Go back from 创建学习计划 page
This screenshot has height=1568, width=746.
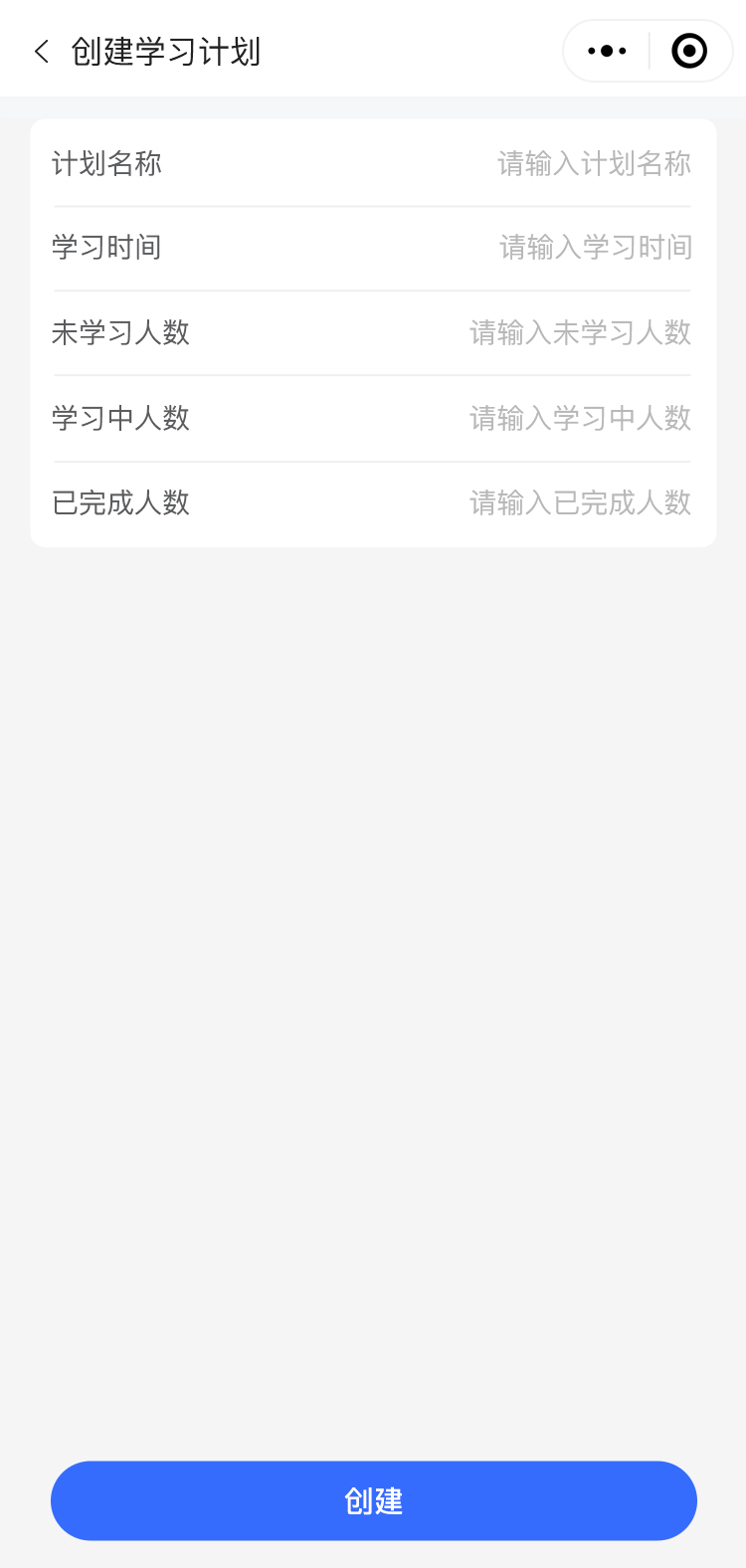pos(42,52)
